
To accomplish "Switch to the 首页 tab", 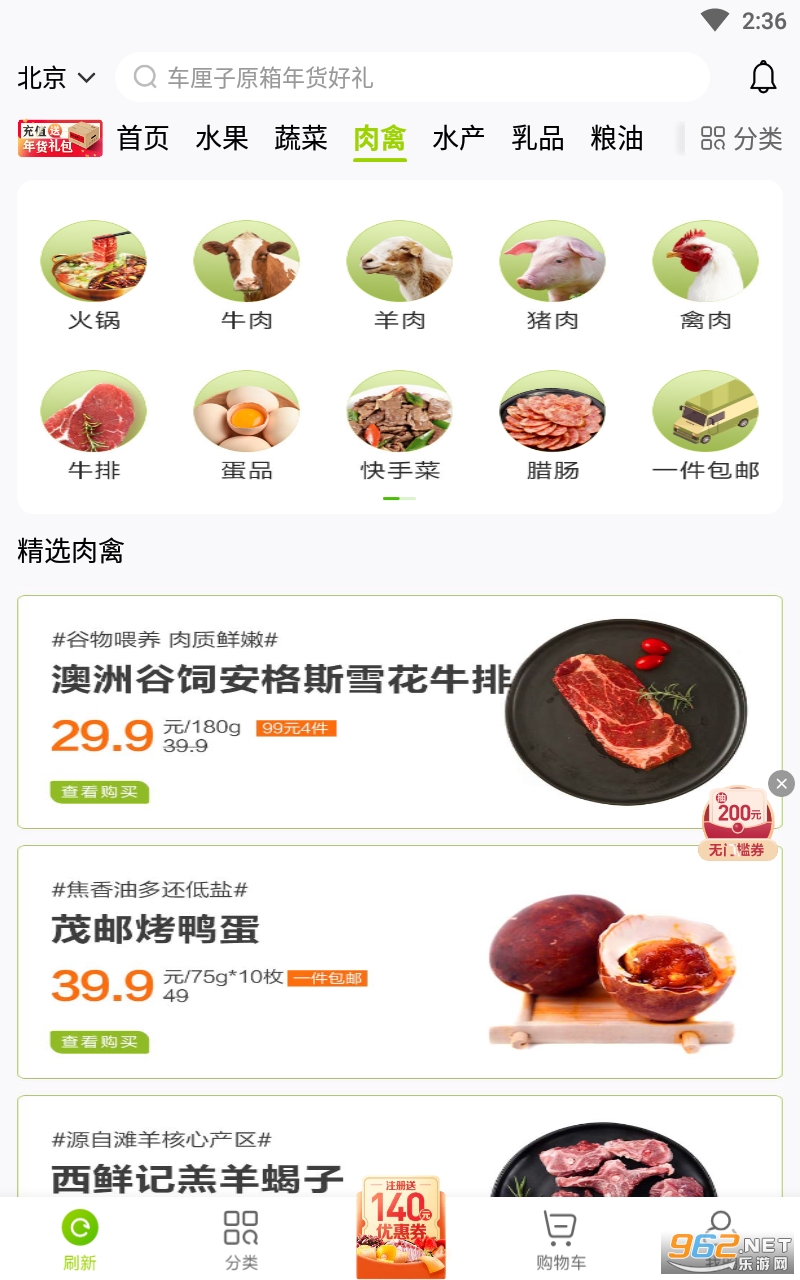I will (143, 138).
